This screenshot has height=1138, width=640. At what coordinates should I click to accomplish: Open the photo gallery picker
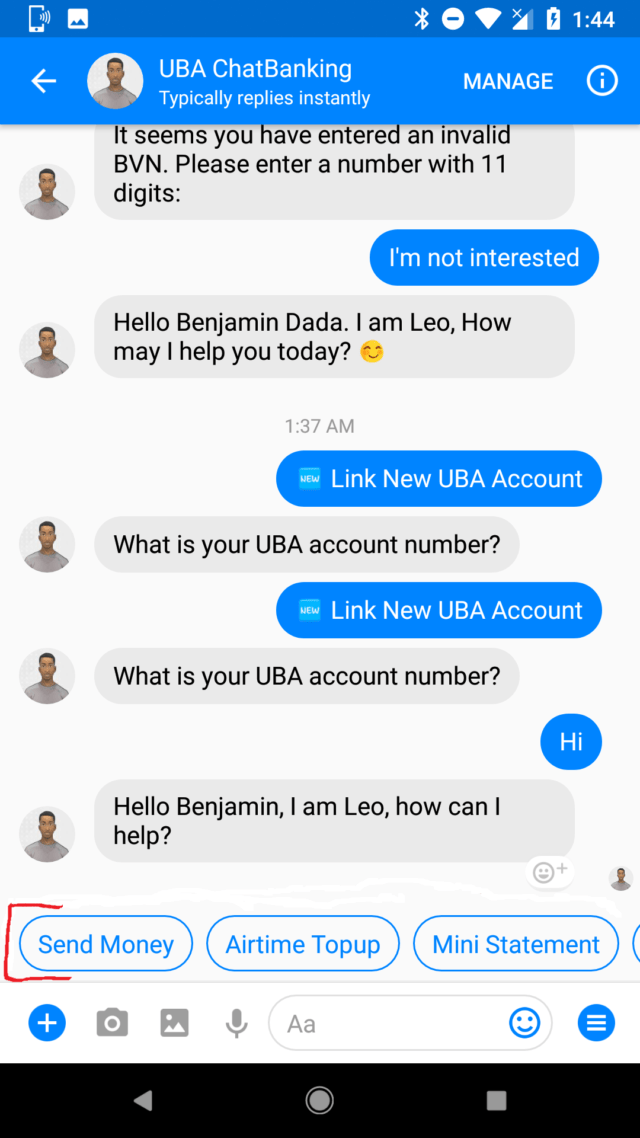174,1023
